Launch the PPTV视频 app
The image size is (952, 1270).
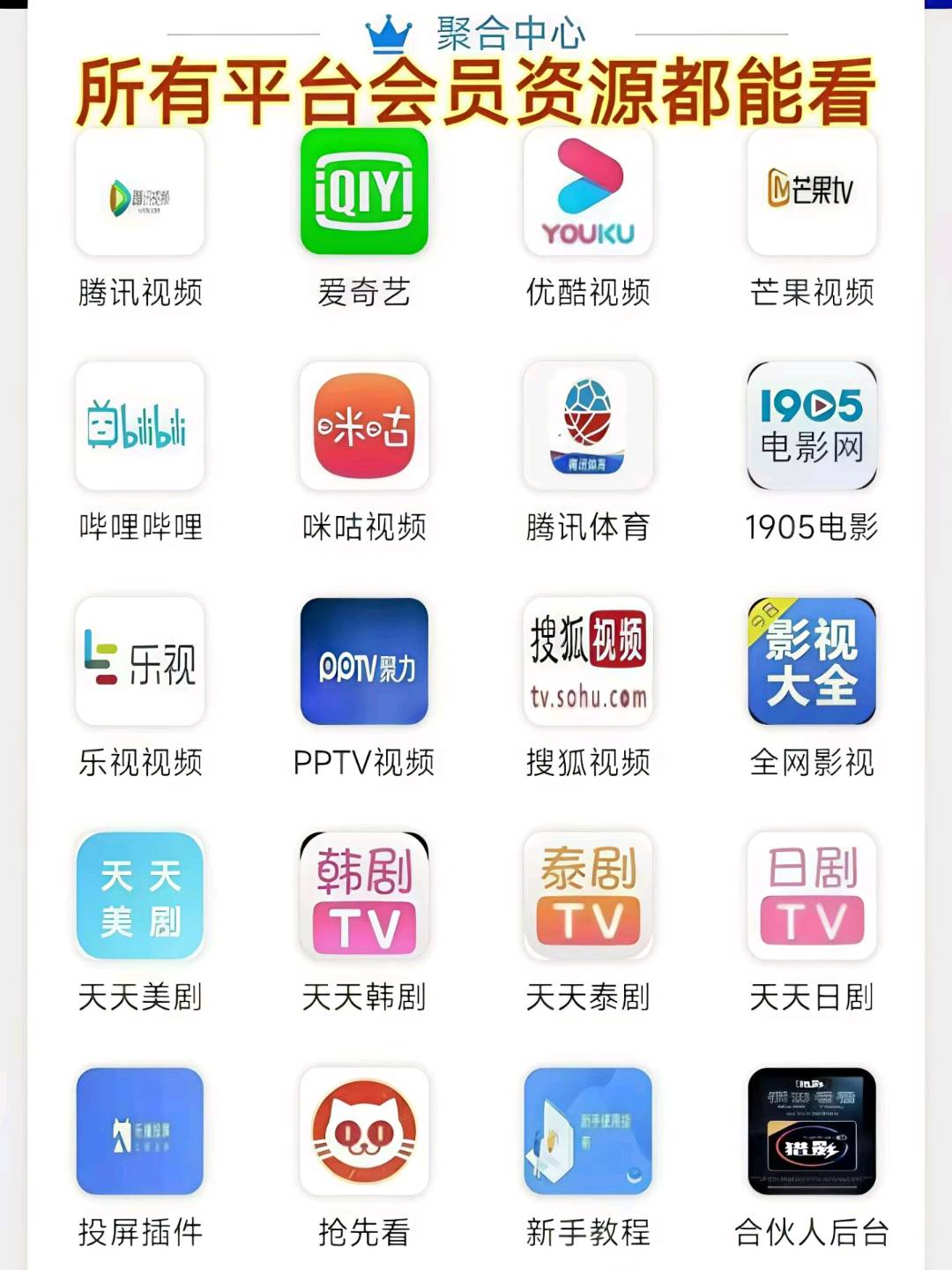point(364,661)
